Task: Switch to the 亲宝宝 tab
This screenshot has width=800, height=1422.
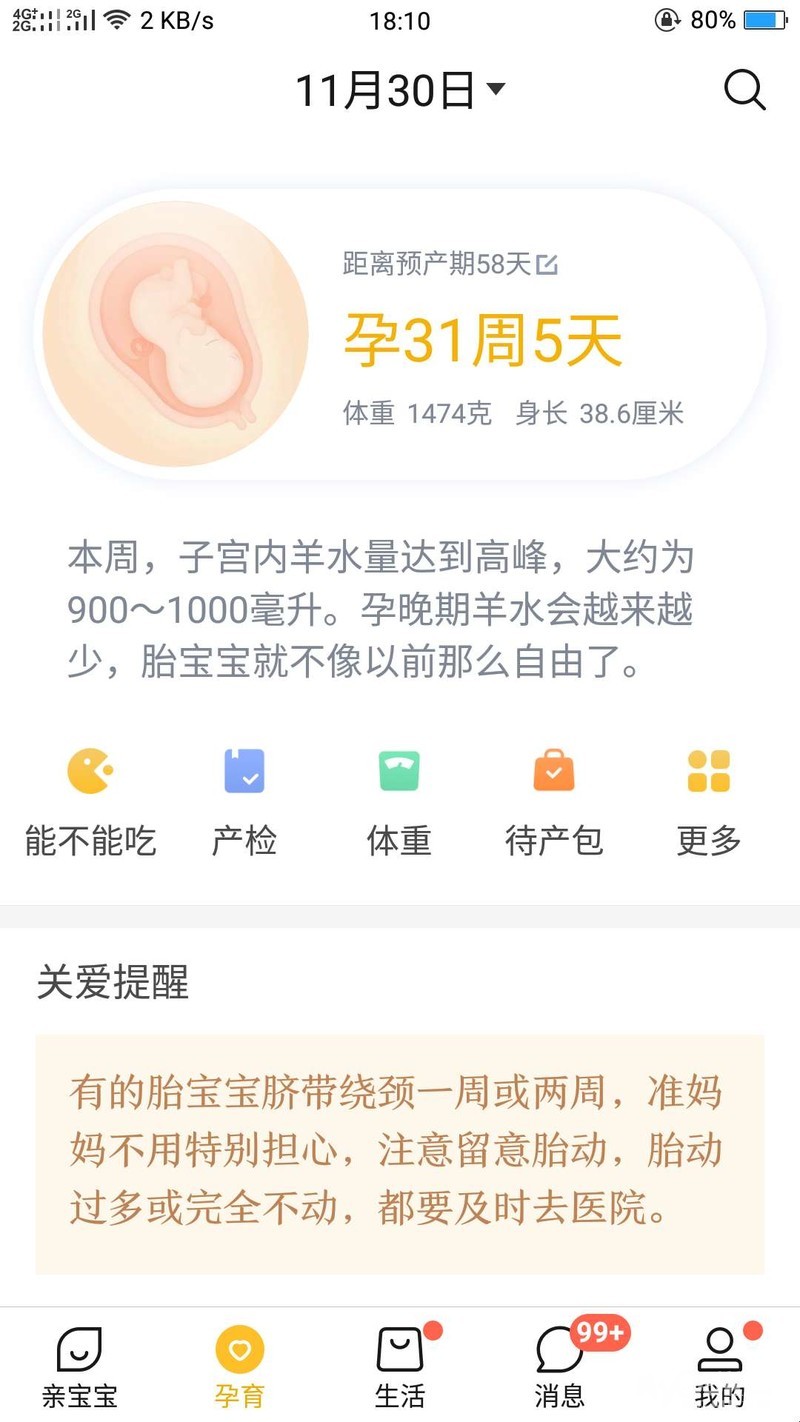Action: [80, 1365]
